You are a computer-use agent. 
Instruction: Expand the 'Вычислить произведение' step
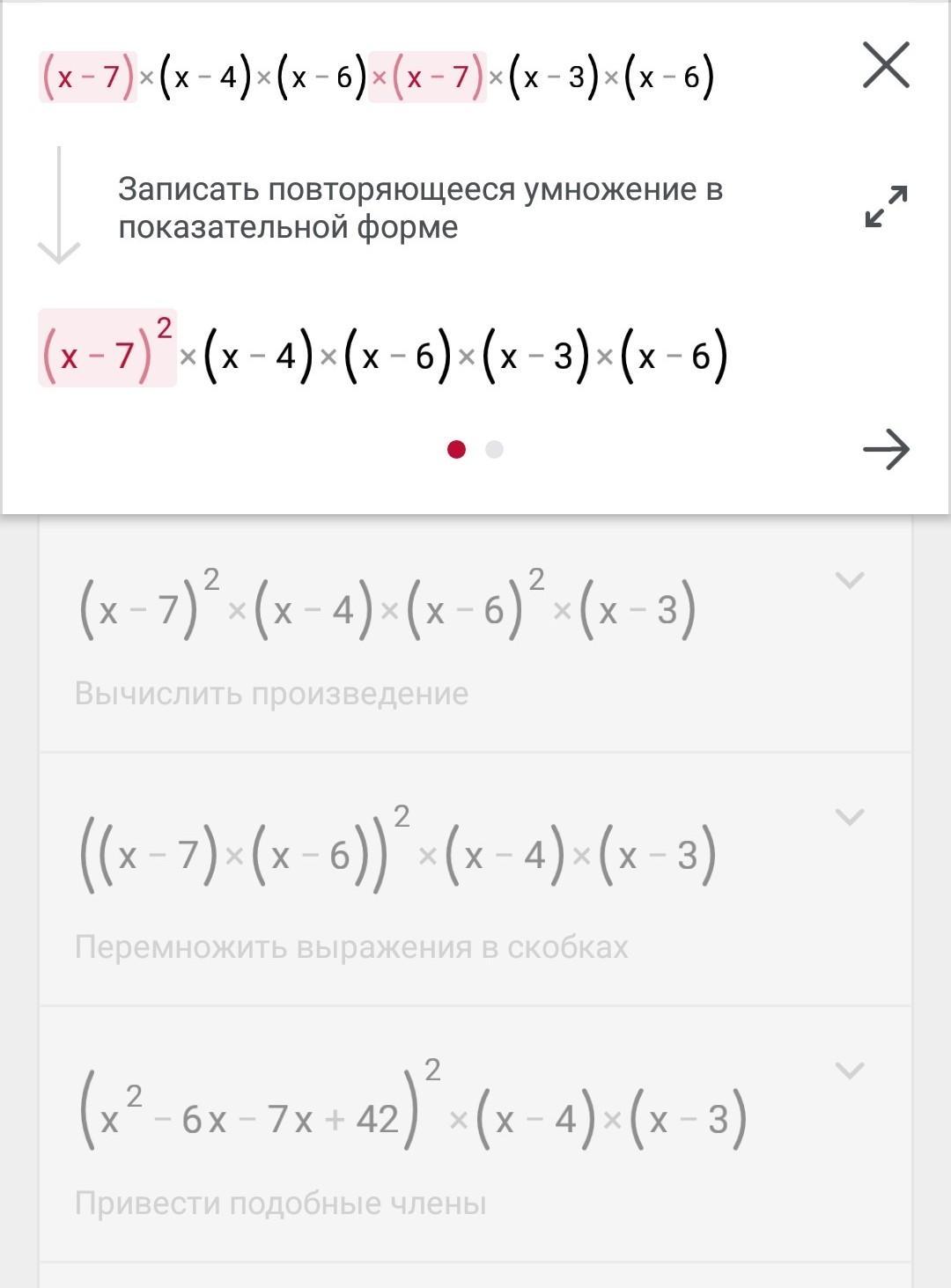point(849,580)
